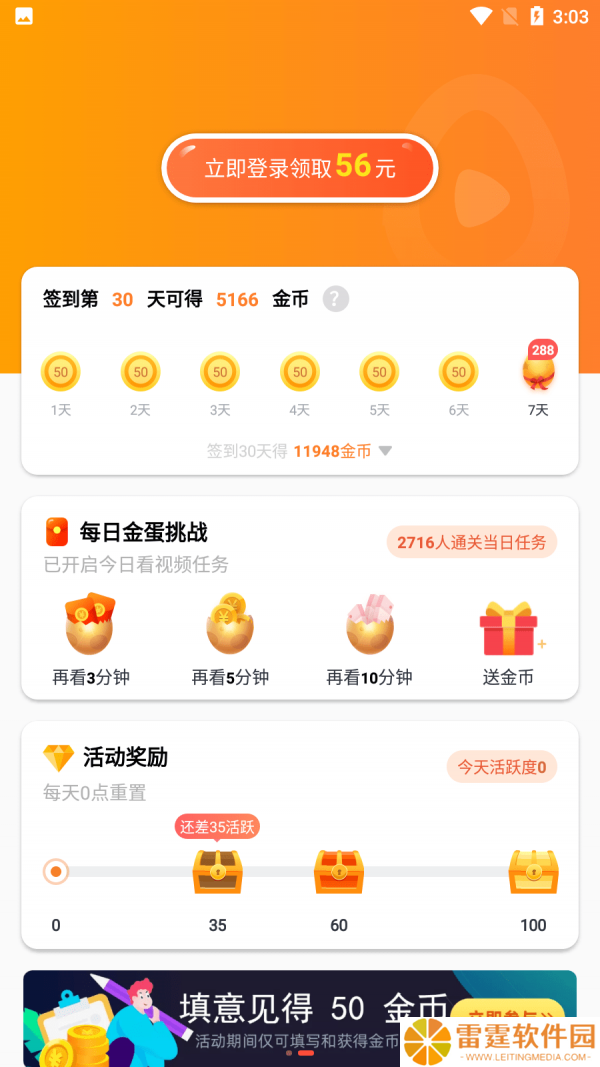The width and height of the screenshot is (600, 1067).
Task: Tap the login to claim 56 yuan button
Action: [x=299, y=167]
